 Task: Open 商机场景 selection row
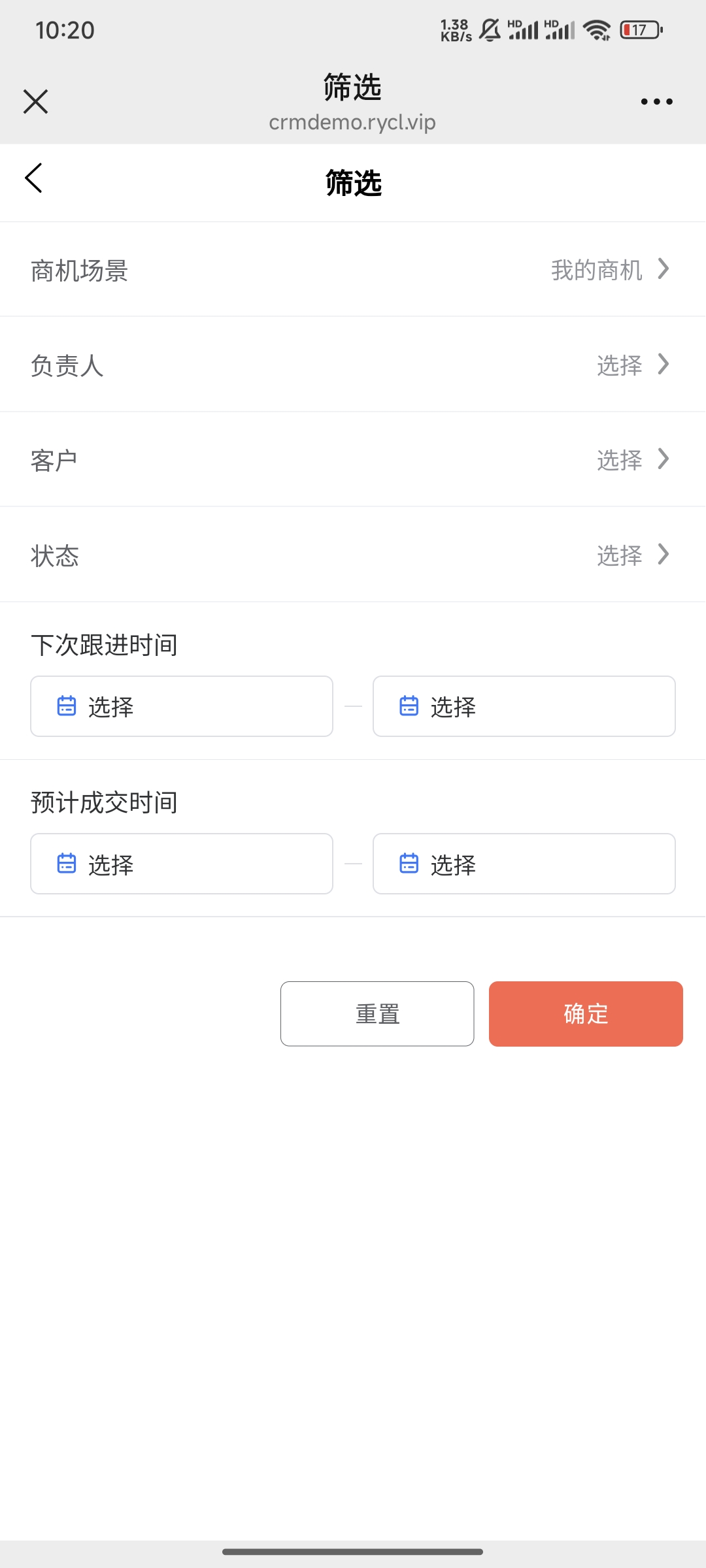tap(353, 270)
